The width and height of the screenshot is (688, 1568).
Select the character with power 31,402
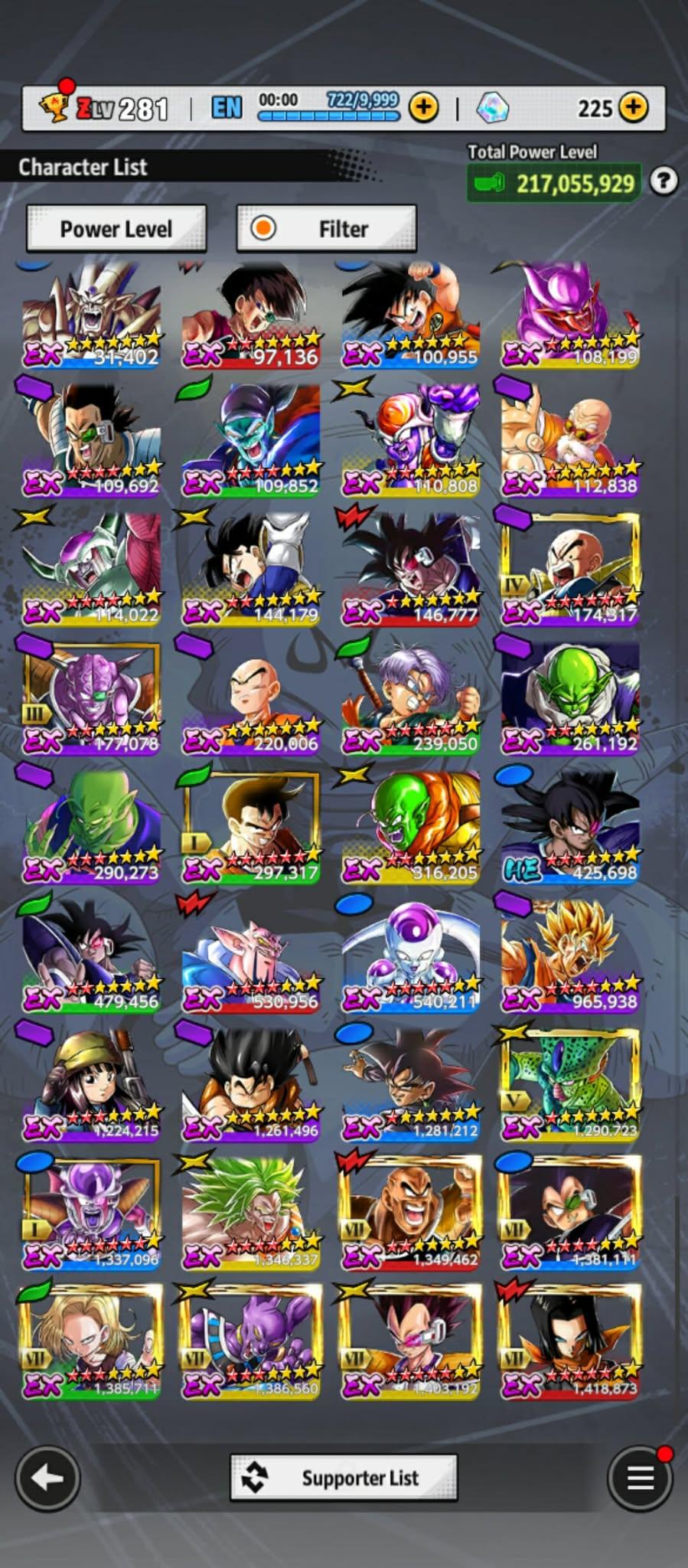(92, 315)
